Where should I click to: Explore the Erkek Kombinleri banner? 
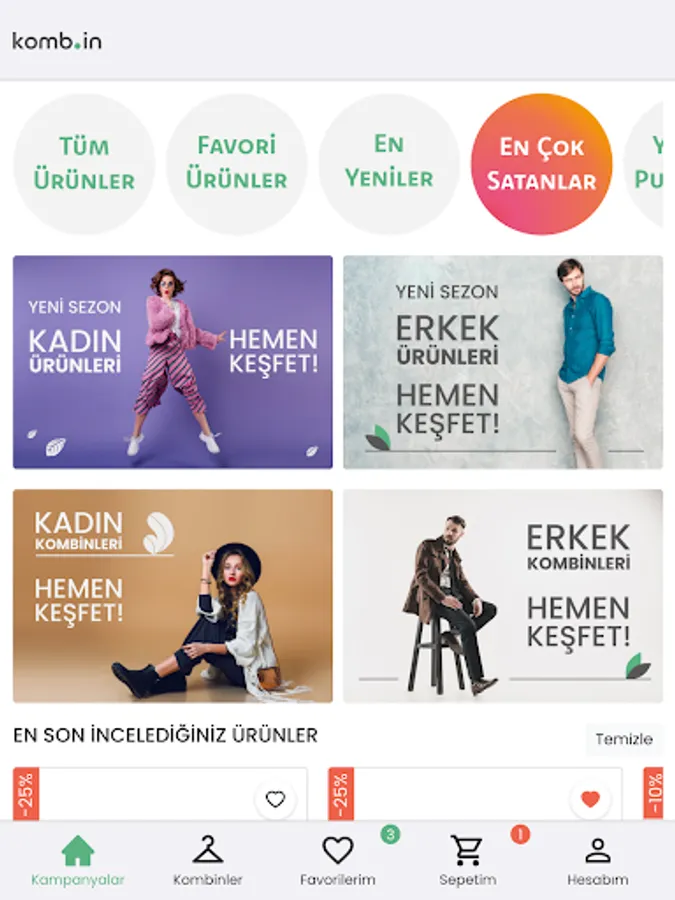click(503, 596)
